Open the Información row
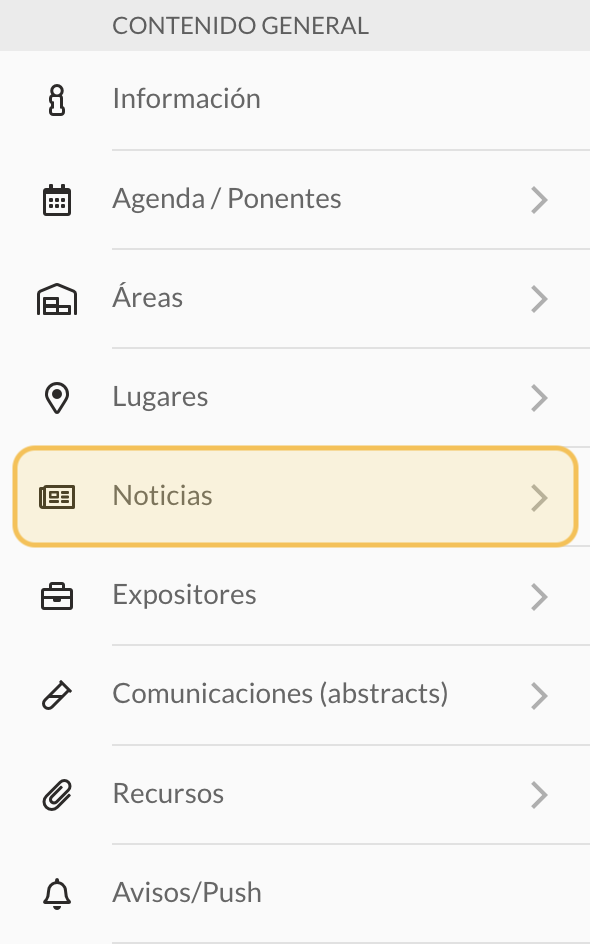The height and width of the screenshot is (944, 590). pos(295,100)
